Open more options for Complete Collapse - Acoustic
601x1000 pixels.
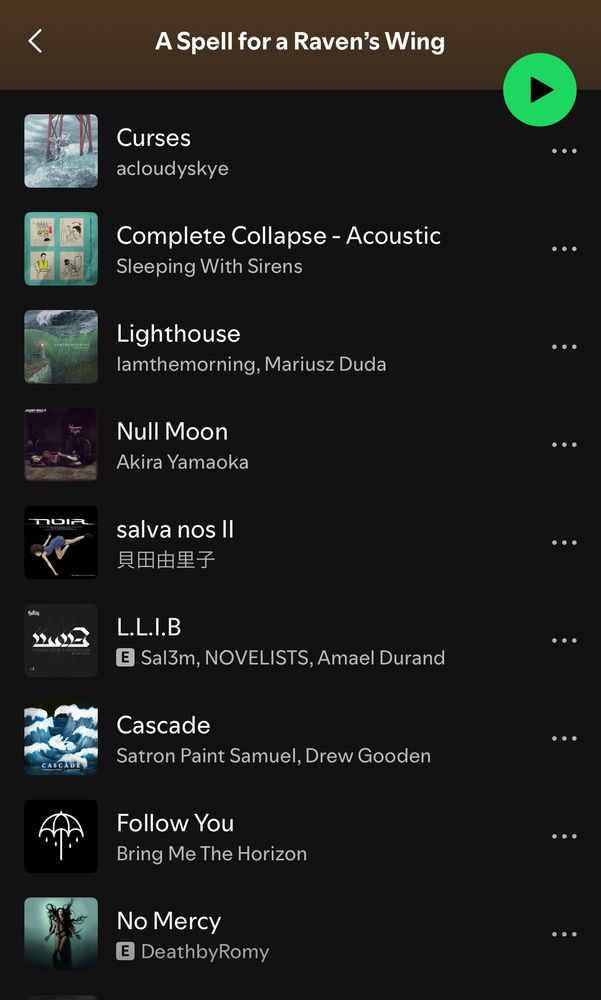pos(564,249)
